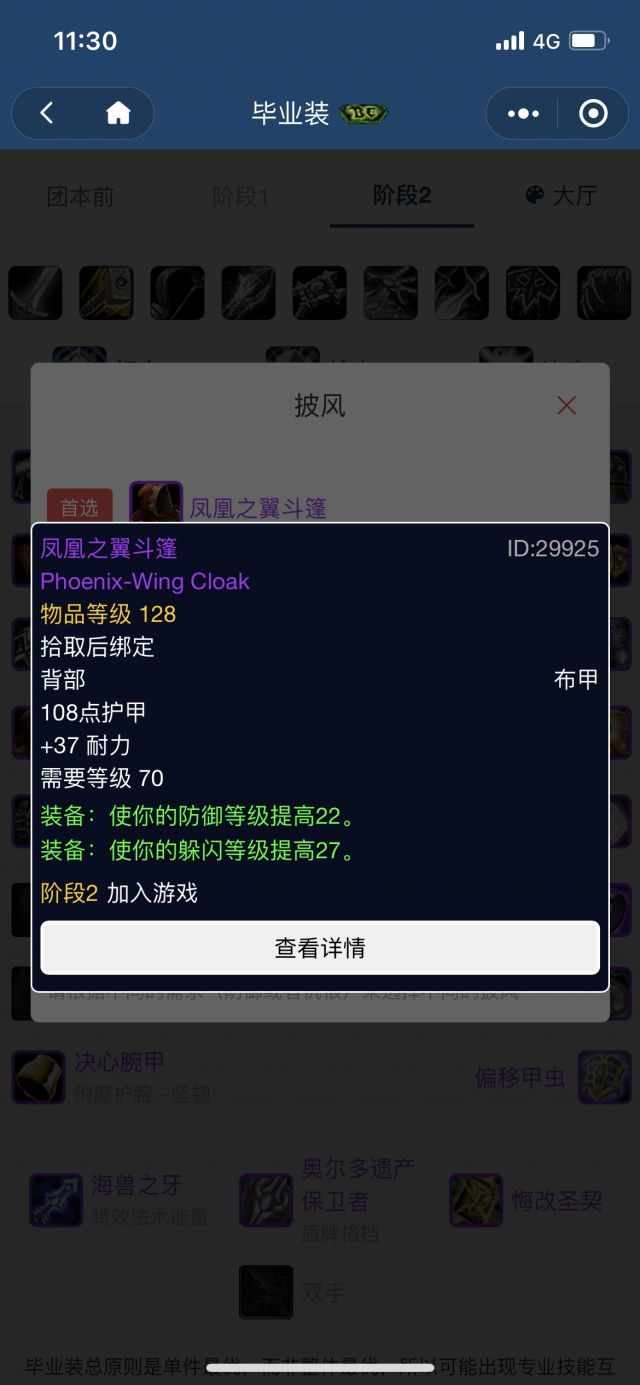Open the 海兽之牙 weapon item
640x1385 pixels.
(136, 1186)
